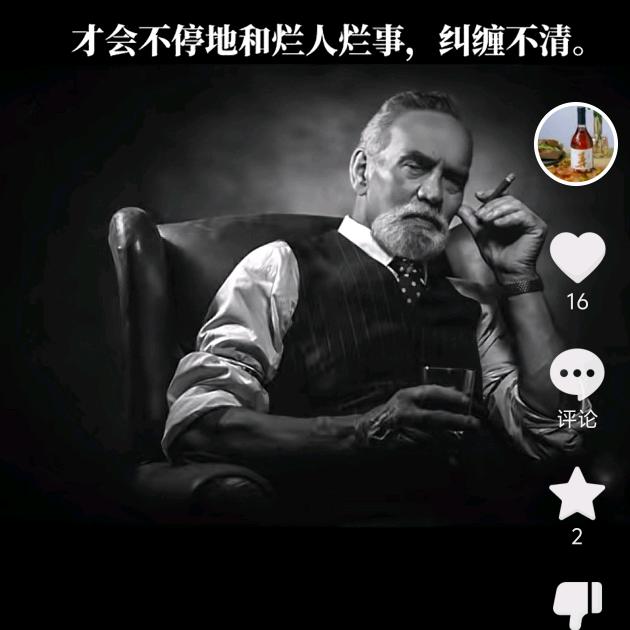Like this video with the heart icon
Screen dimensions: 630x630
pos(577,258)
